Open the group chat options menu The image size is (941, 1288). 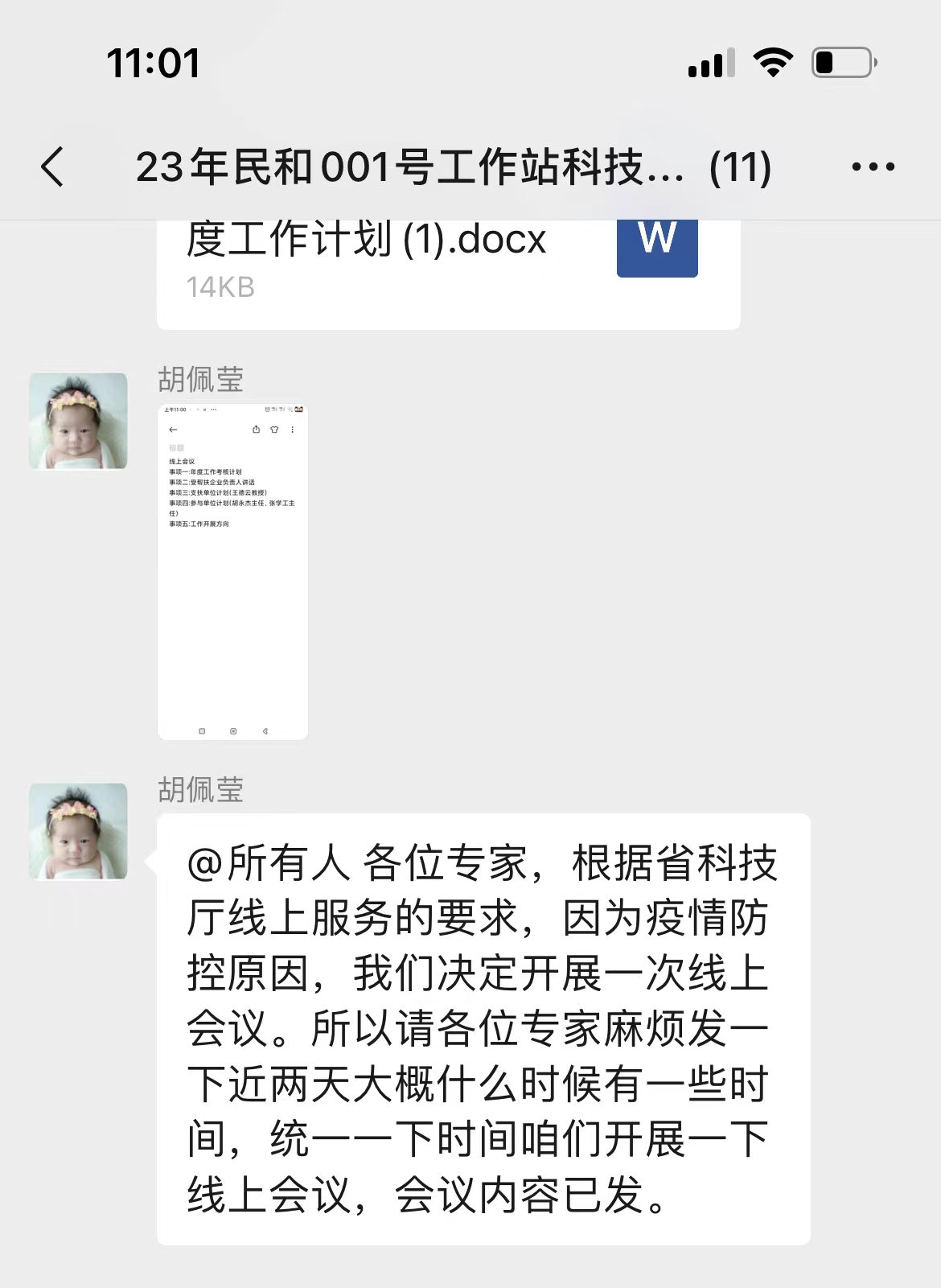coord(873,167)
